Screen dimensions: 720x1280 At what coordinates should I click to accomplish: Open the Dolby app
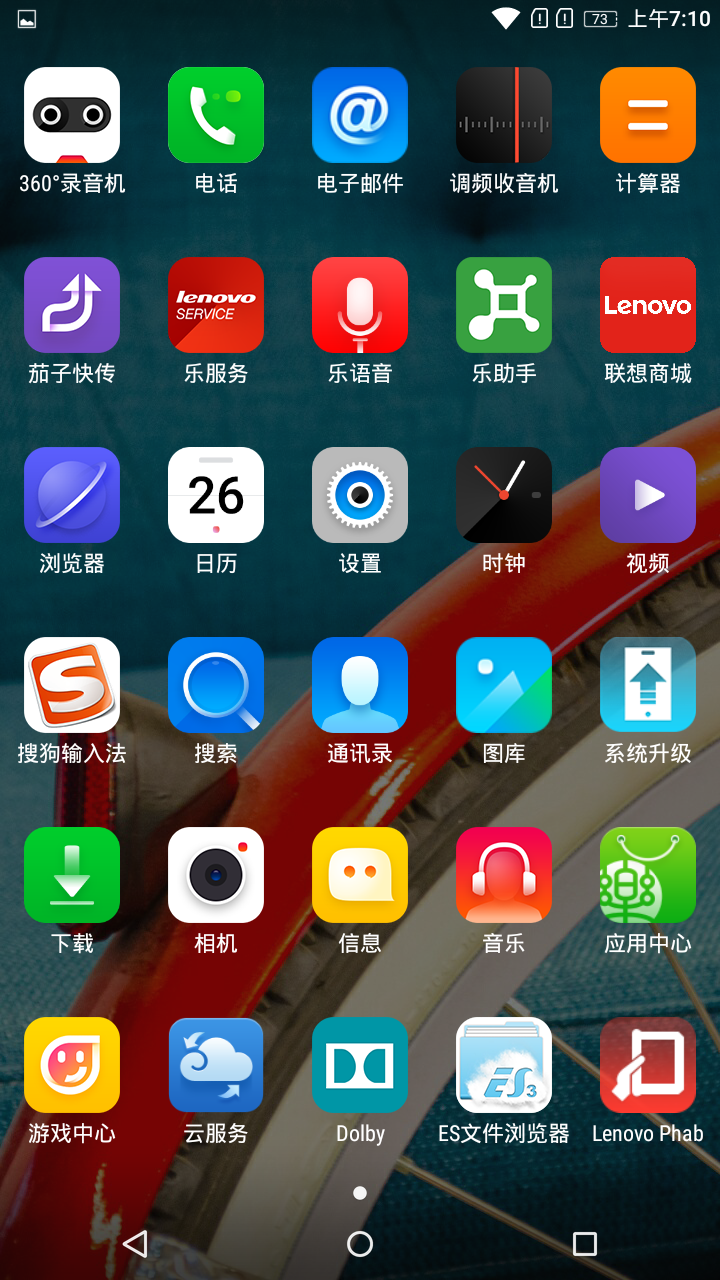(x=360, y=1065)
